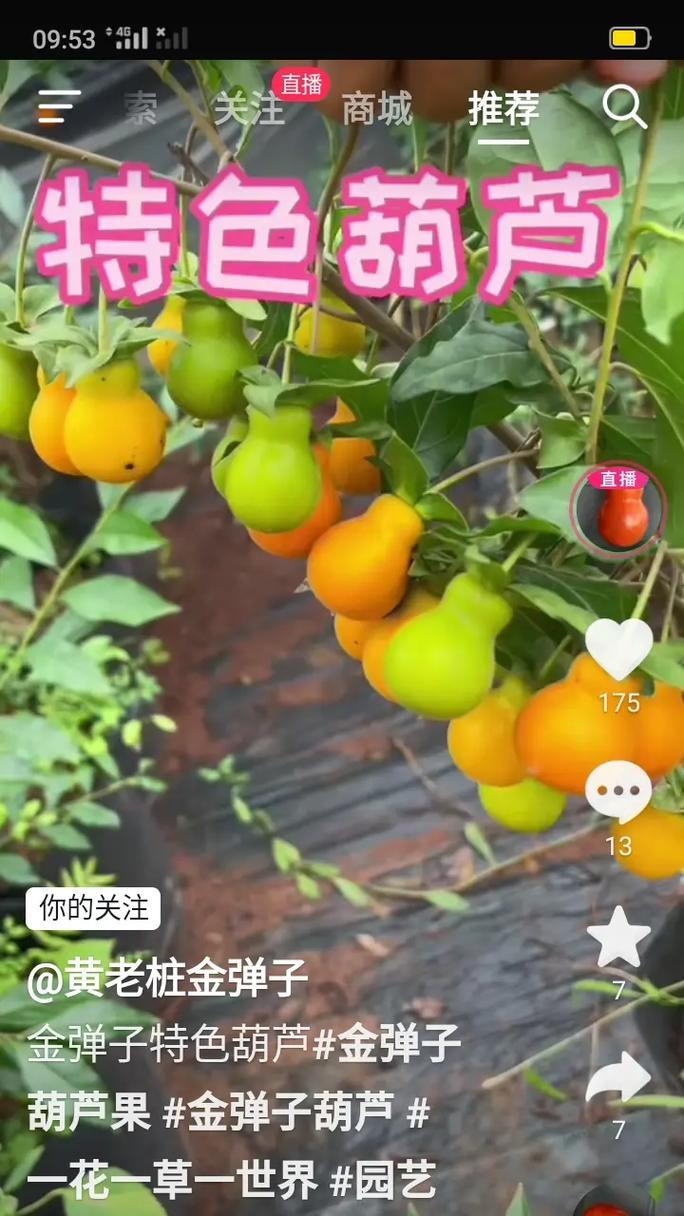Open the creator's live avatar
Image resolution: width=684 pixels, height=1216 pixels.
pyautogui.click(x=618, y=510)
